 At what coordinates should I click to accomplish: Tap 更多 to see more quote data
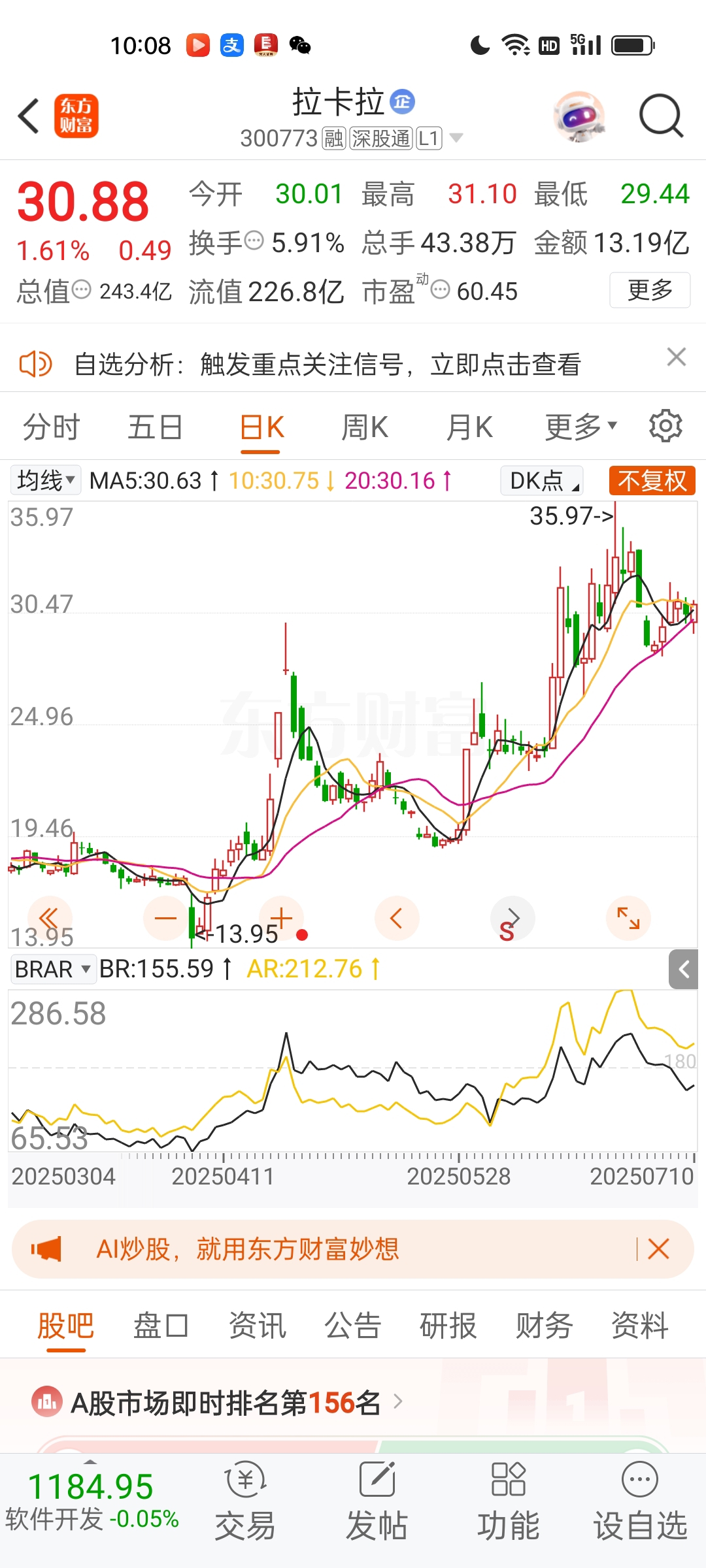click(x=650, y=289)
